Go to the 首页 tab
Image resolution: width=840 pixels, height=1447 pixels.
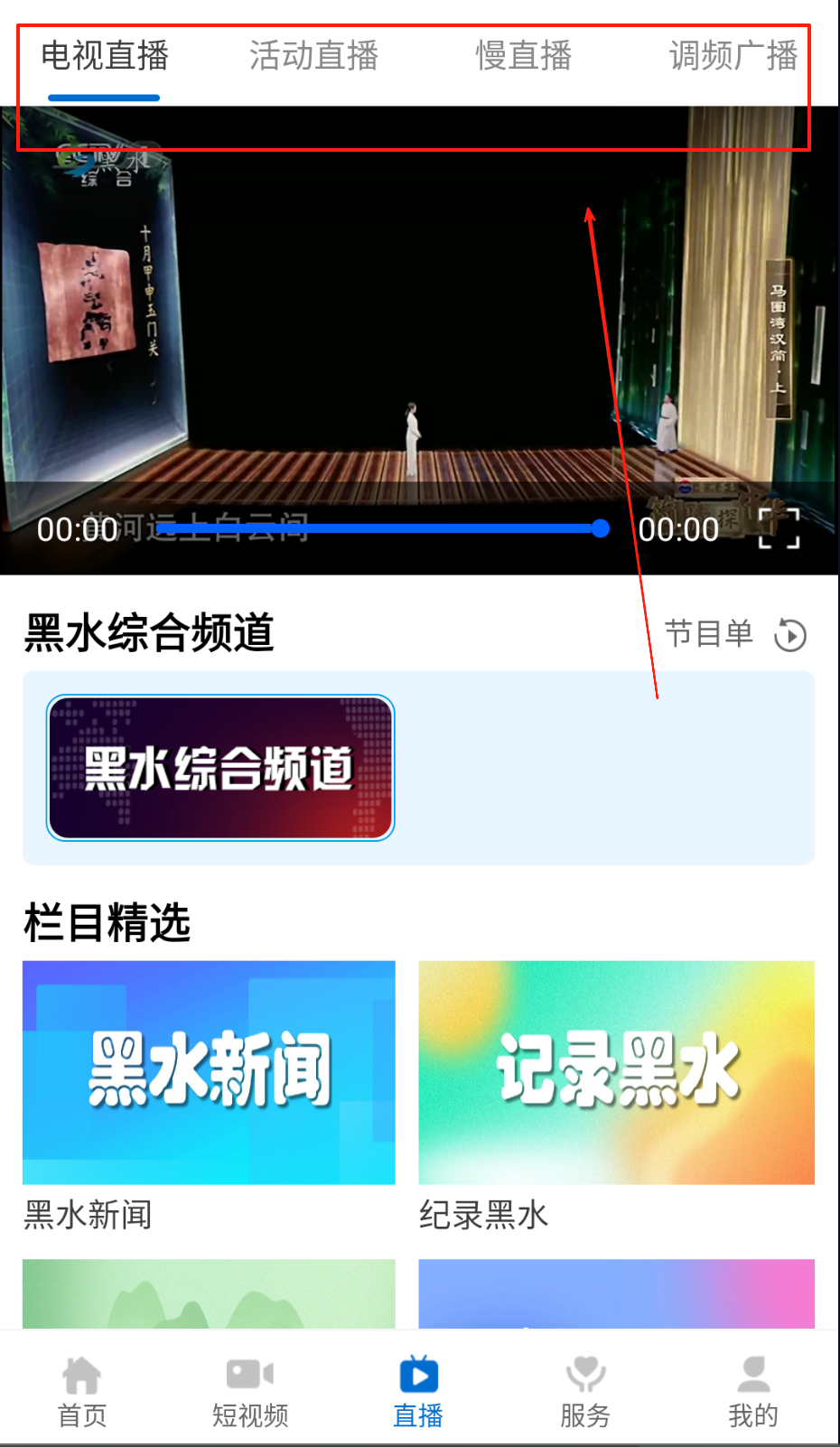82,1391
